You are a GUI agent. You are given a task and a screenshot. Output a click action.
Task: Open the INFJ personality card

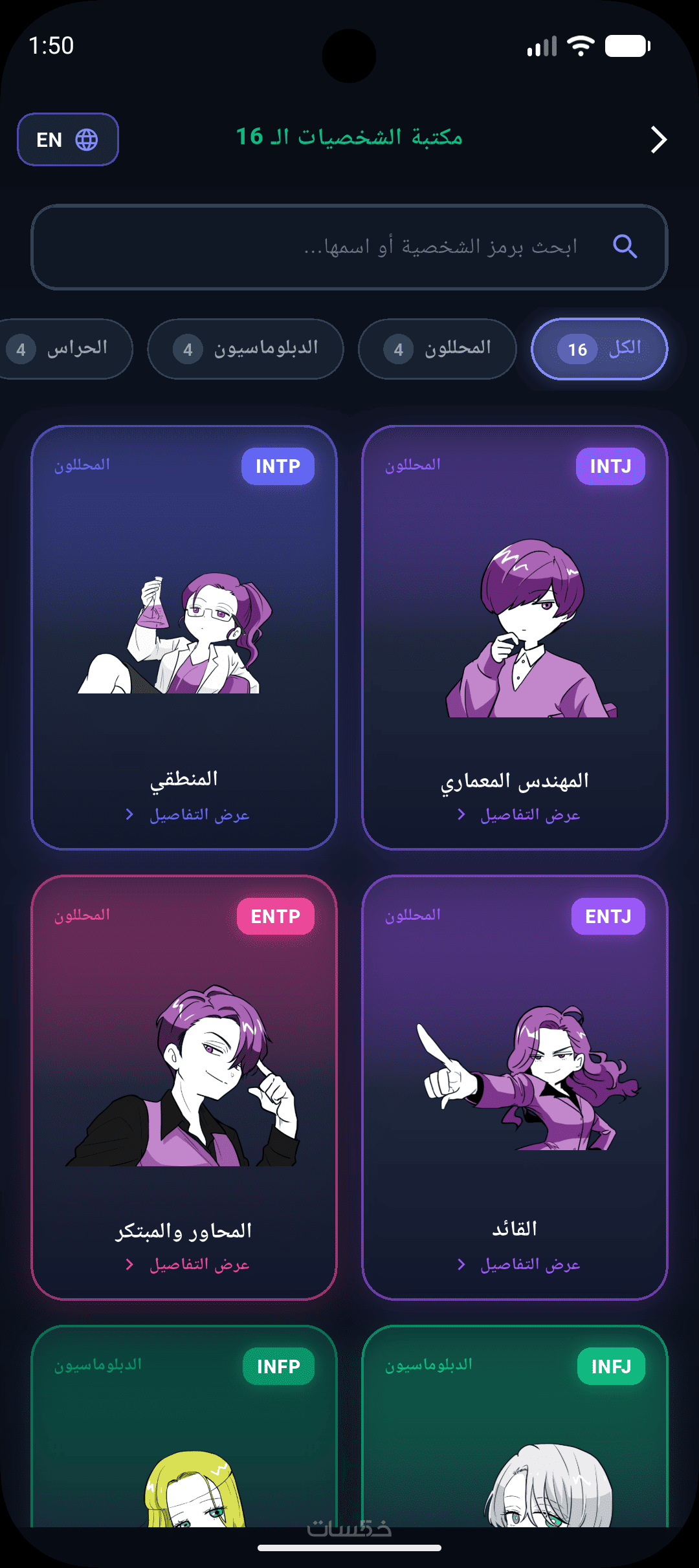515,1426
